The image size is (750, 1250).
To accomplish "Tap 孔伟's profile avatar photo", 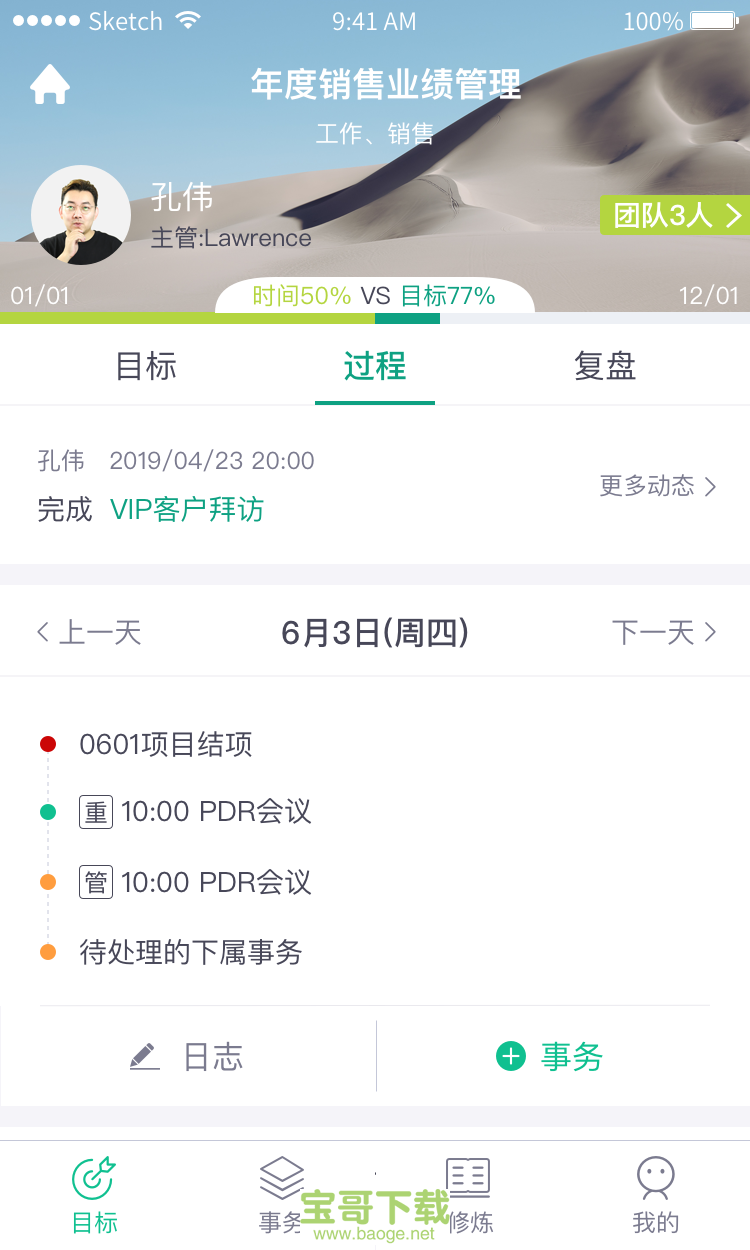I will (x=82, y=215).
